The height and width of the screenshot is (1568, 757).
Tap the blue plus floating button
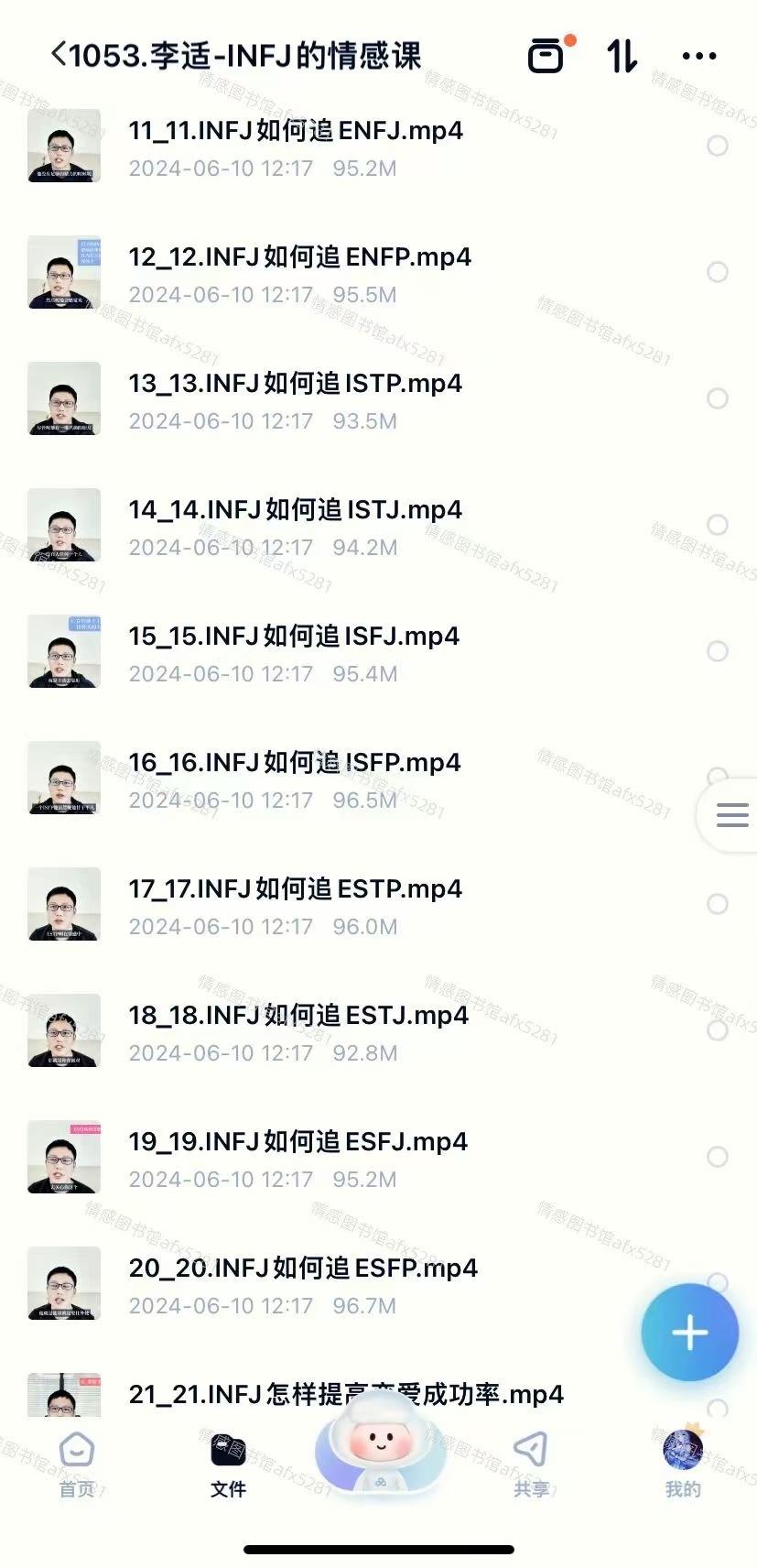(x=689, y=1332)
